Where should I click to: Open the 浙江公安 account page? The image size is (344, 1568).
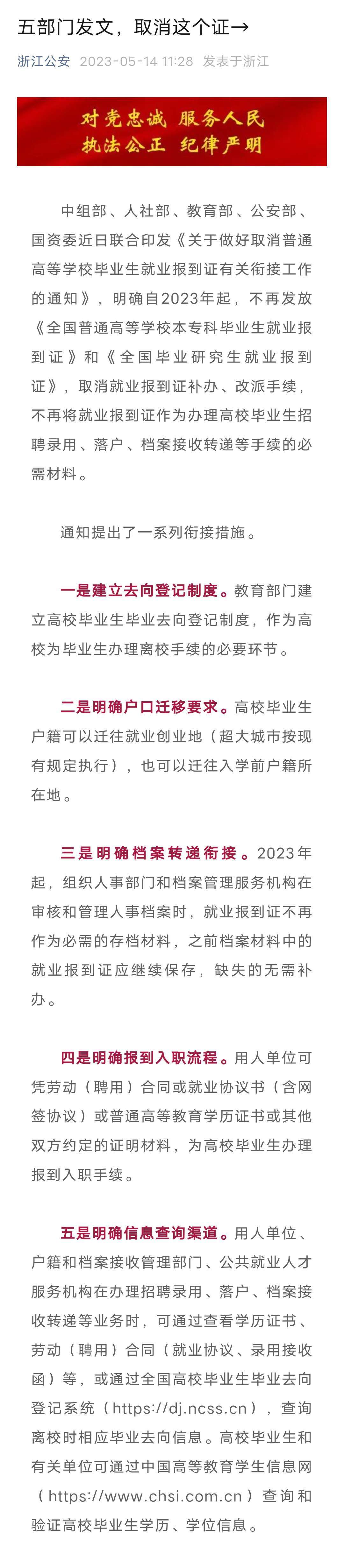coord(43,61)
